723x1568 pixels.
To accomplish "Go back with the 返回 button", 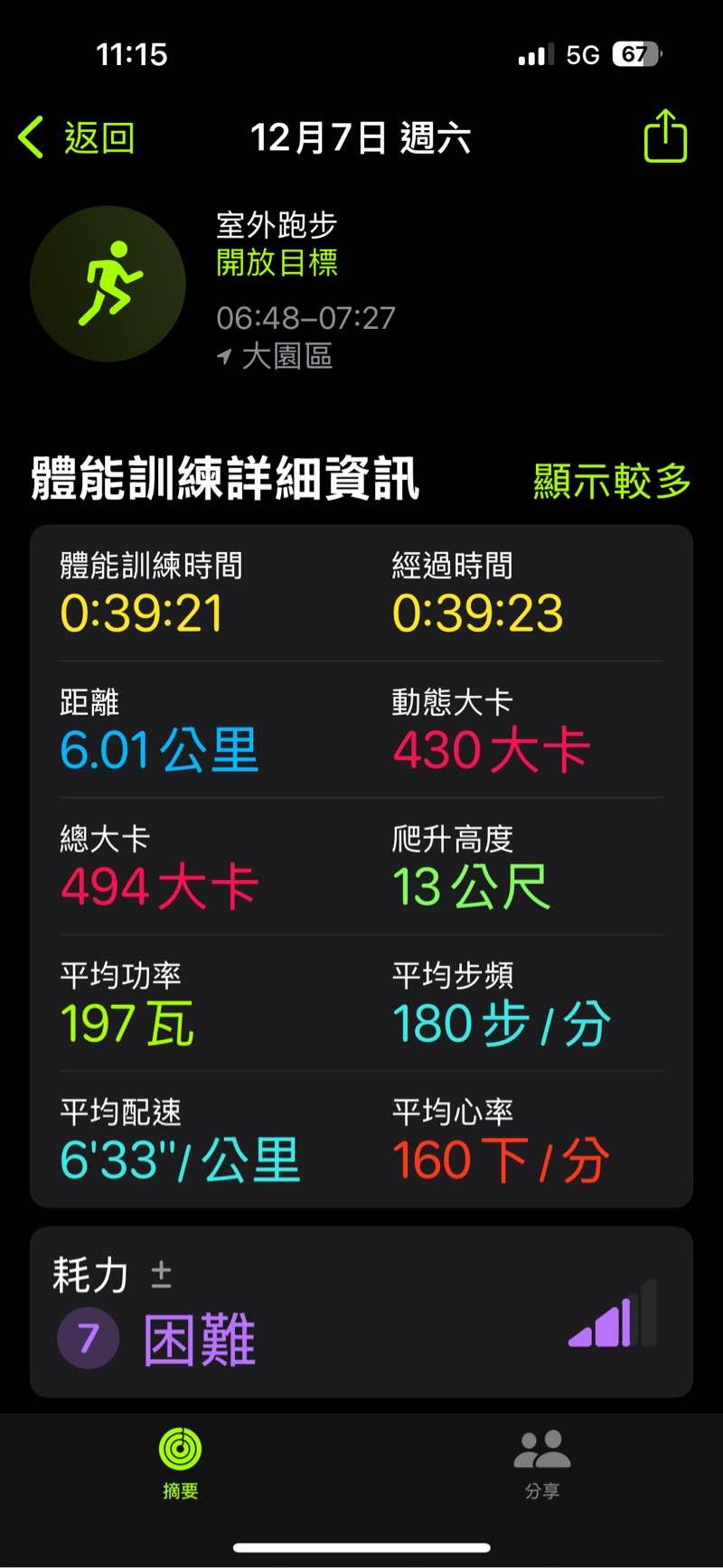I will coord(78,138).
